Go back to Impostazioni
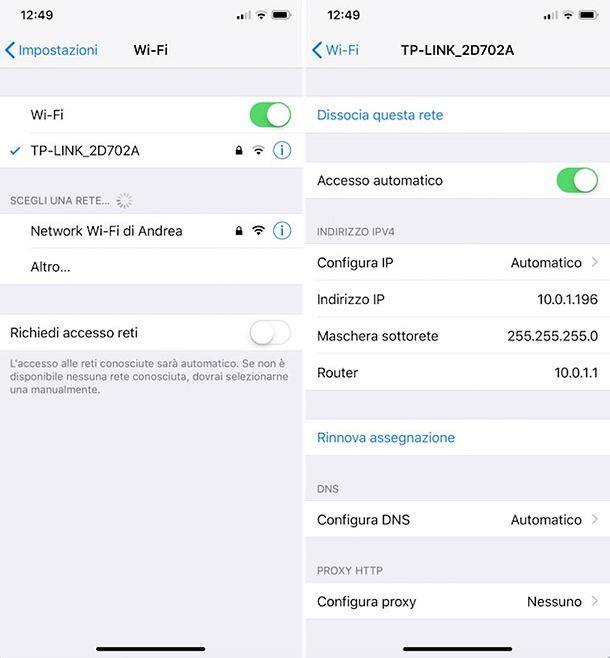The width and height of the screenshot is (610, 658). (x=52, y=50)
